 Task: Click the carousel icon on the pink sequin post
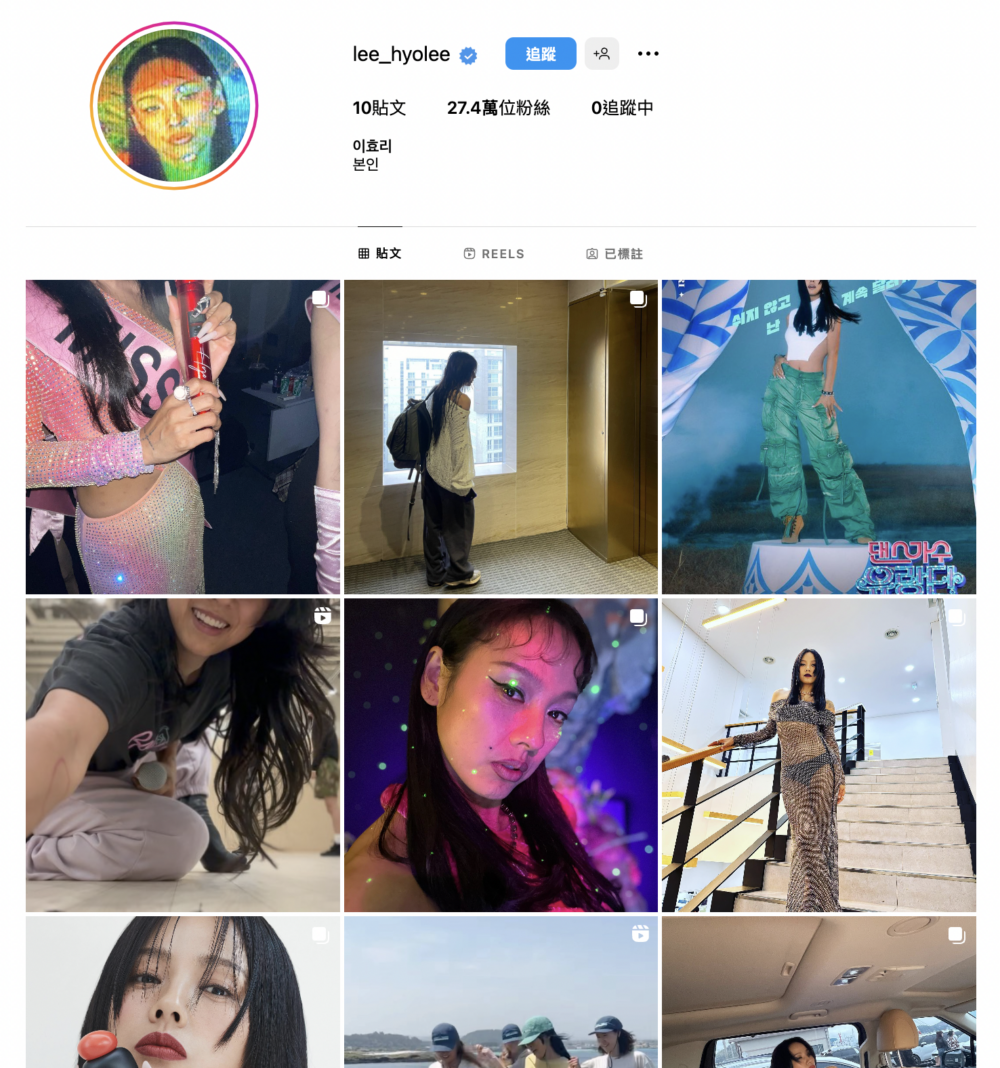[x=321, y=298]
